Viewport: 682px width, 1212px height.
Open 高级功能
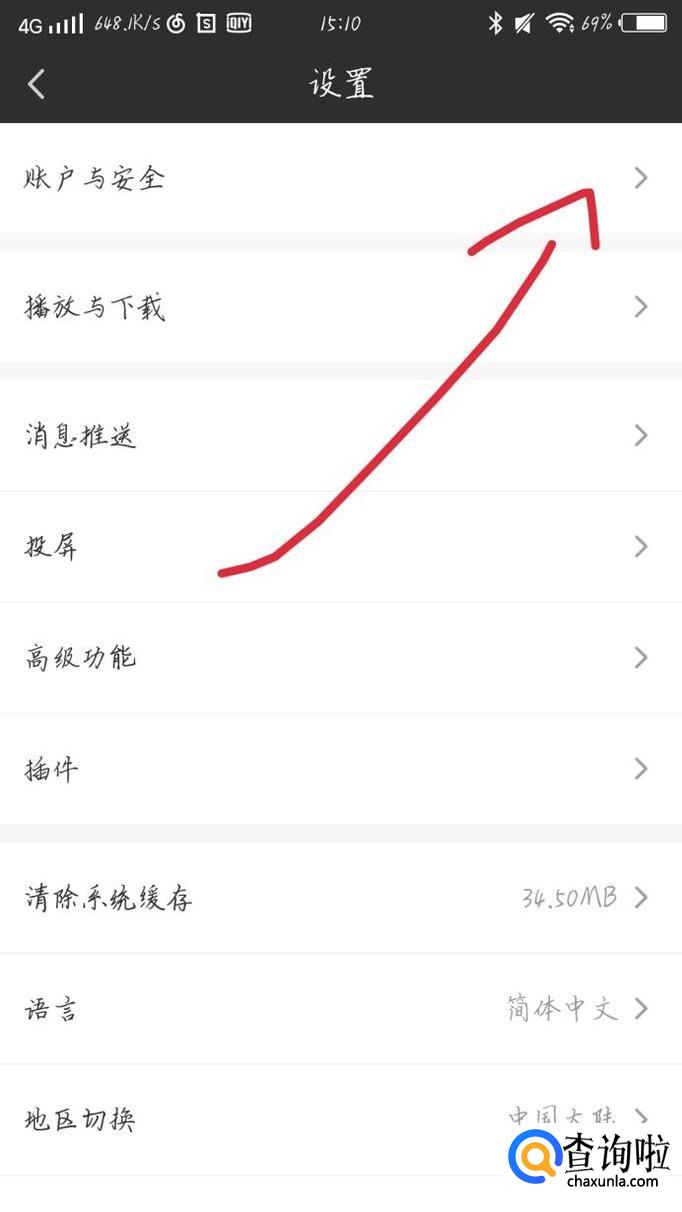pos(80,658)
